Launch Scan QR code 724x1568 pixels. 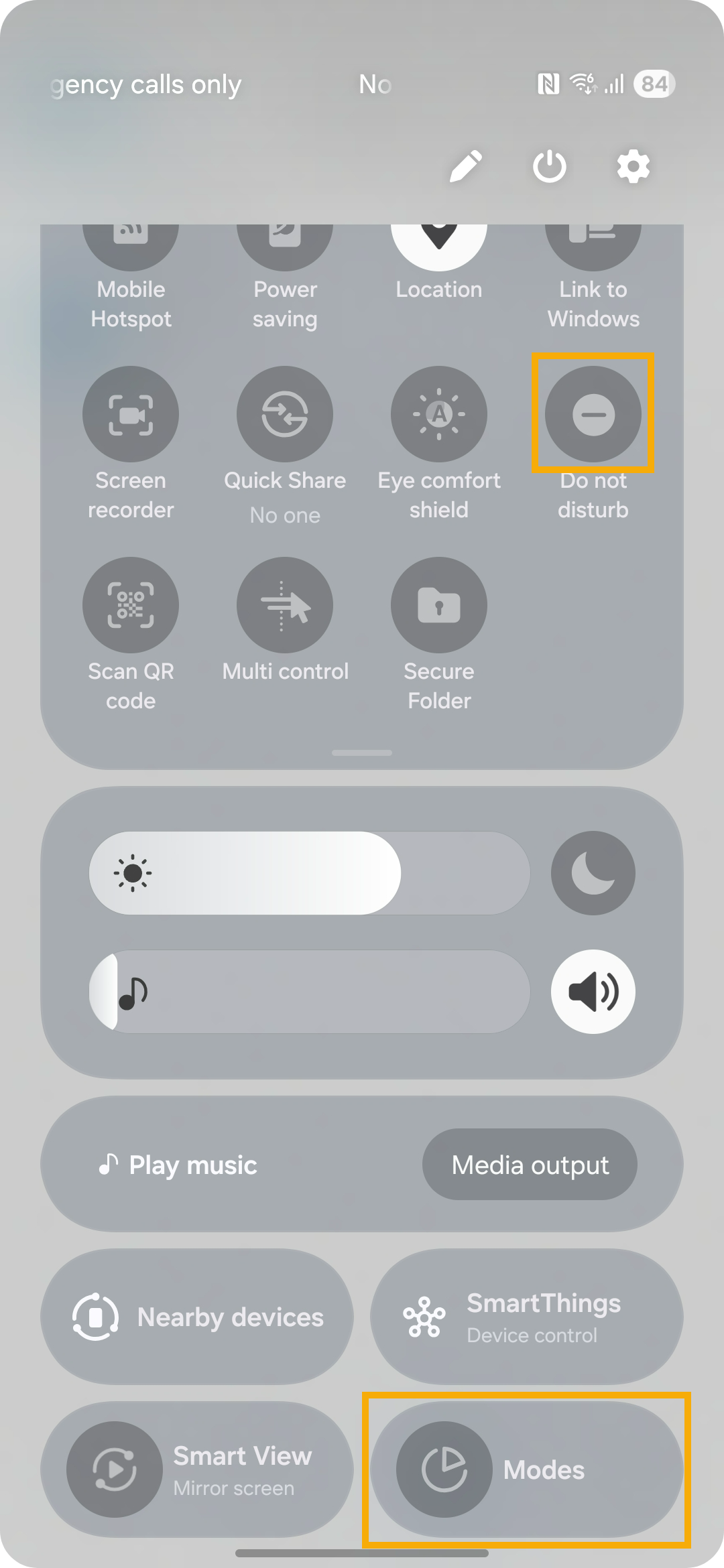131,605
